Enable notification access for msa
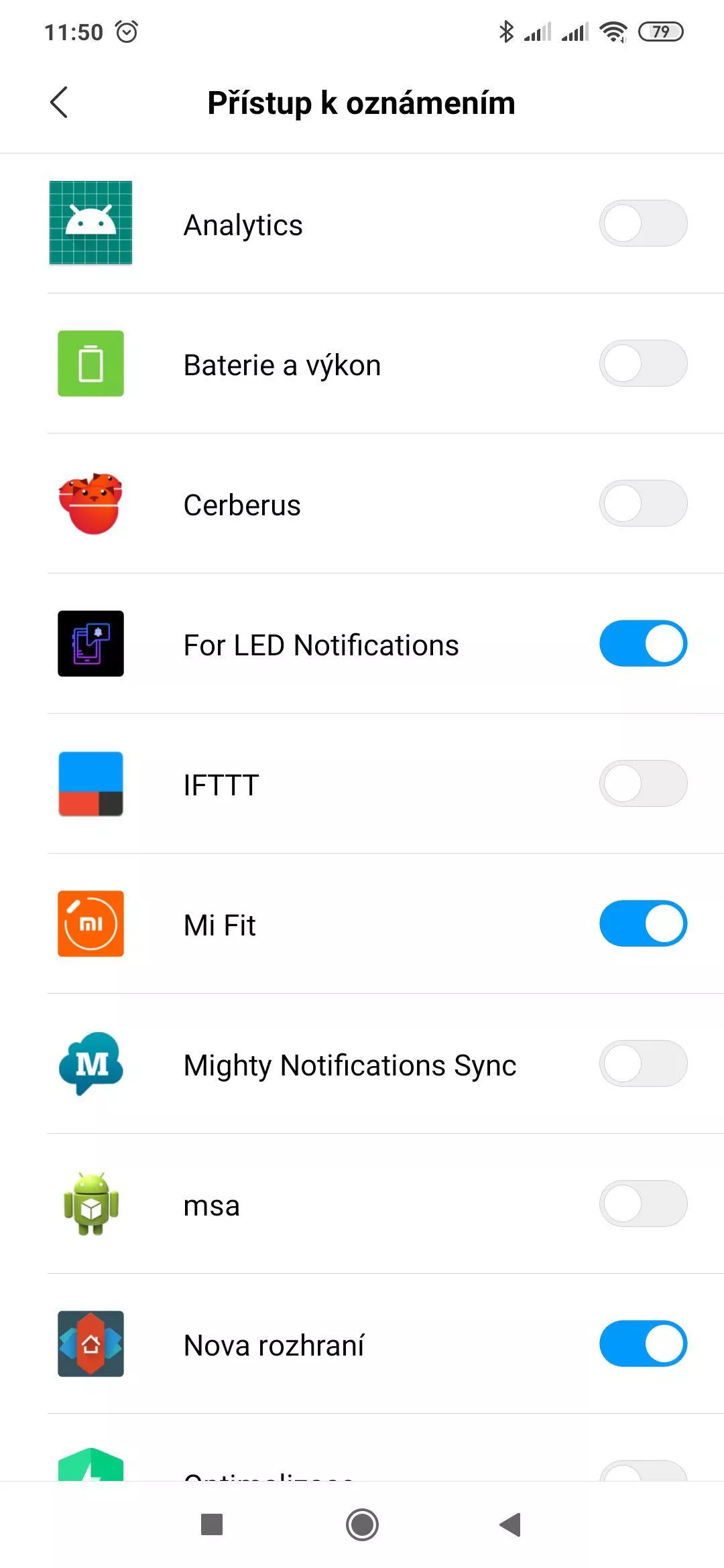This screenshot has width=724, height=1568. 643,1203
